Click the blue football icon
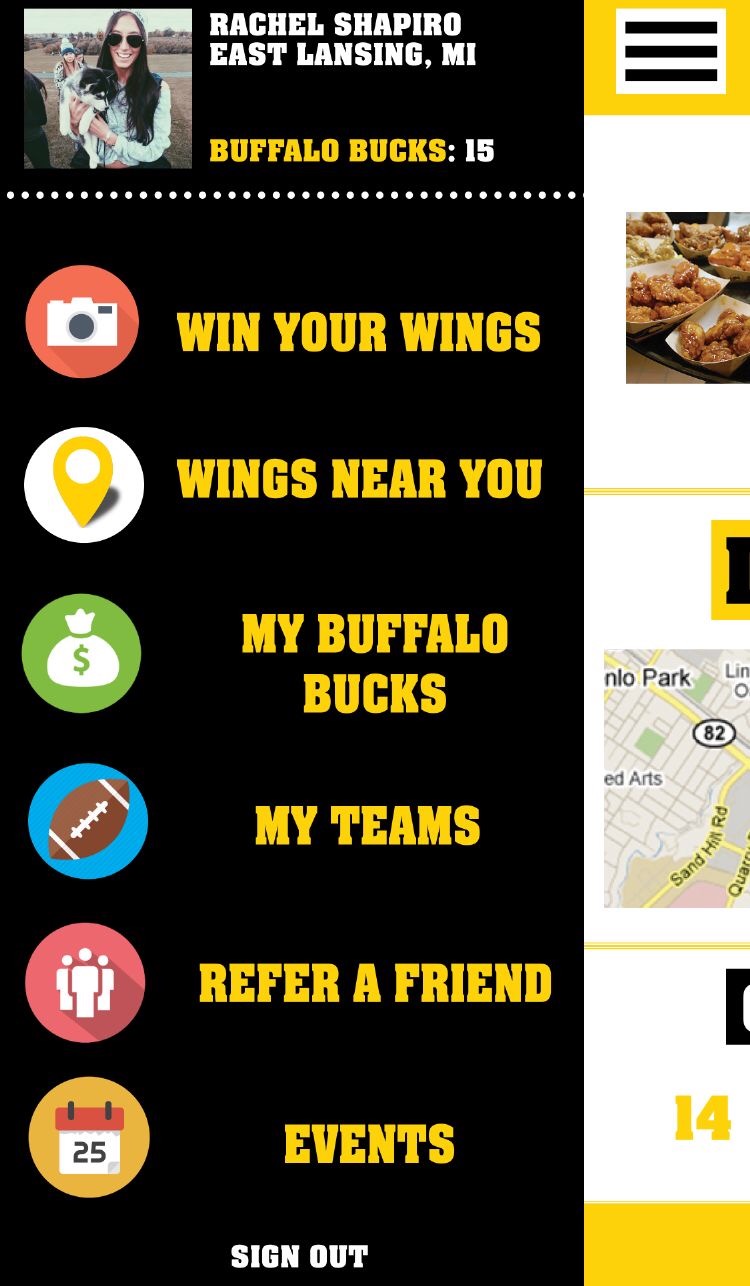Screen dimensions: 750x1286 tap(86, 821)
